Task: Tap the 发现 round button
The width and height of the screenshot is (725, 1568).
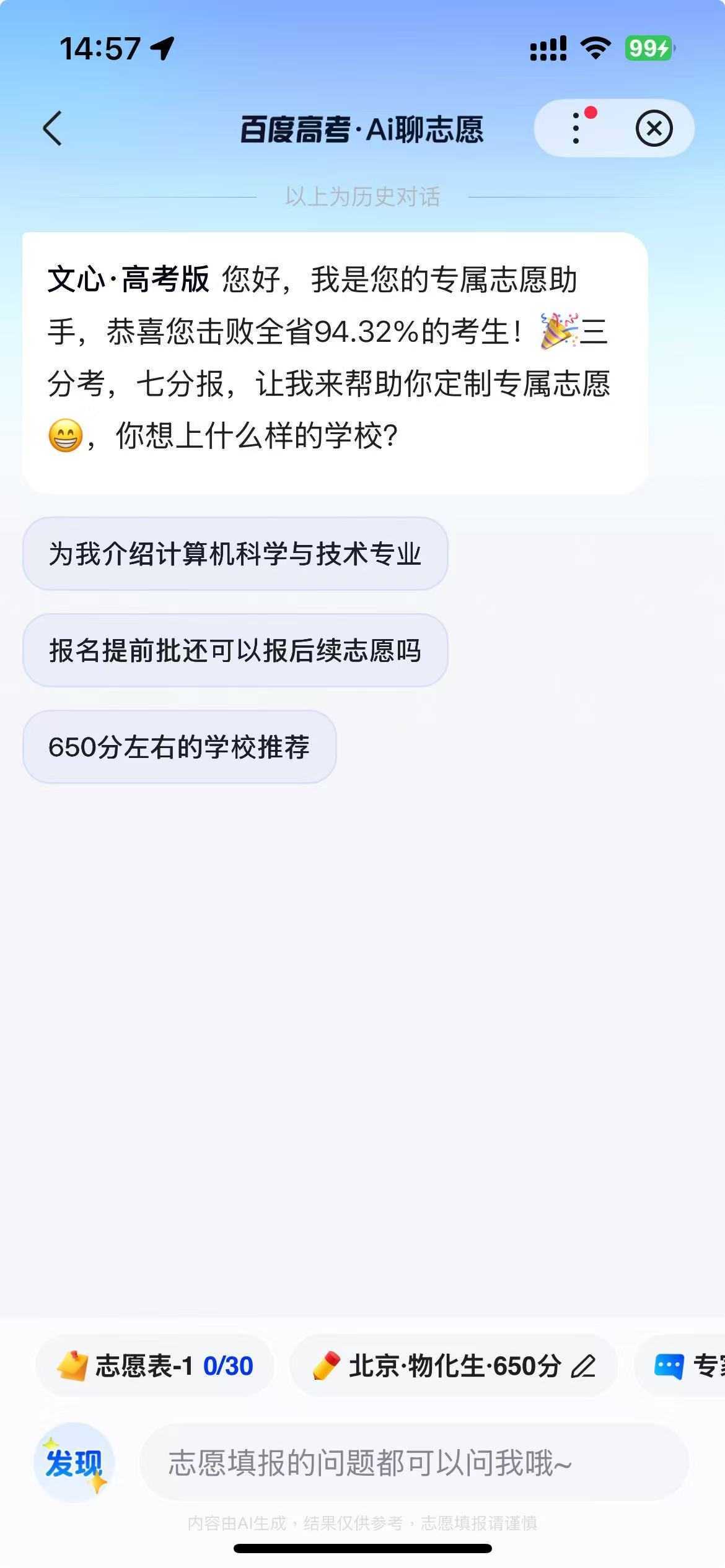Action: (x=74, y=1463)
